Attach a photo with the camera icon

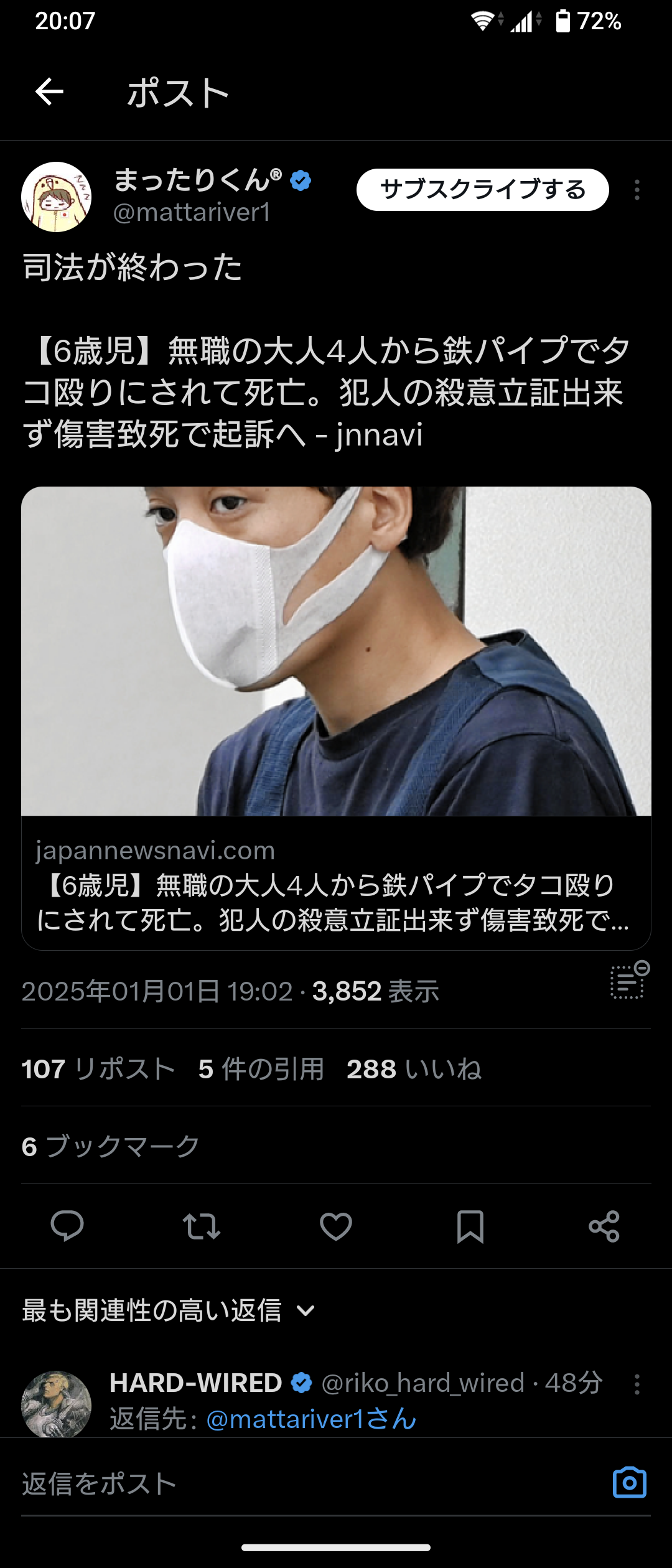[629, 1483]
